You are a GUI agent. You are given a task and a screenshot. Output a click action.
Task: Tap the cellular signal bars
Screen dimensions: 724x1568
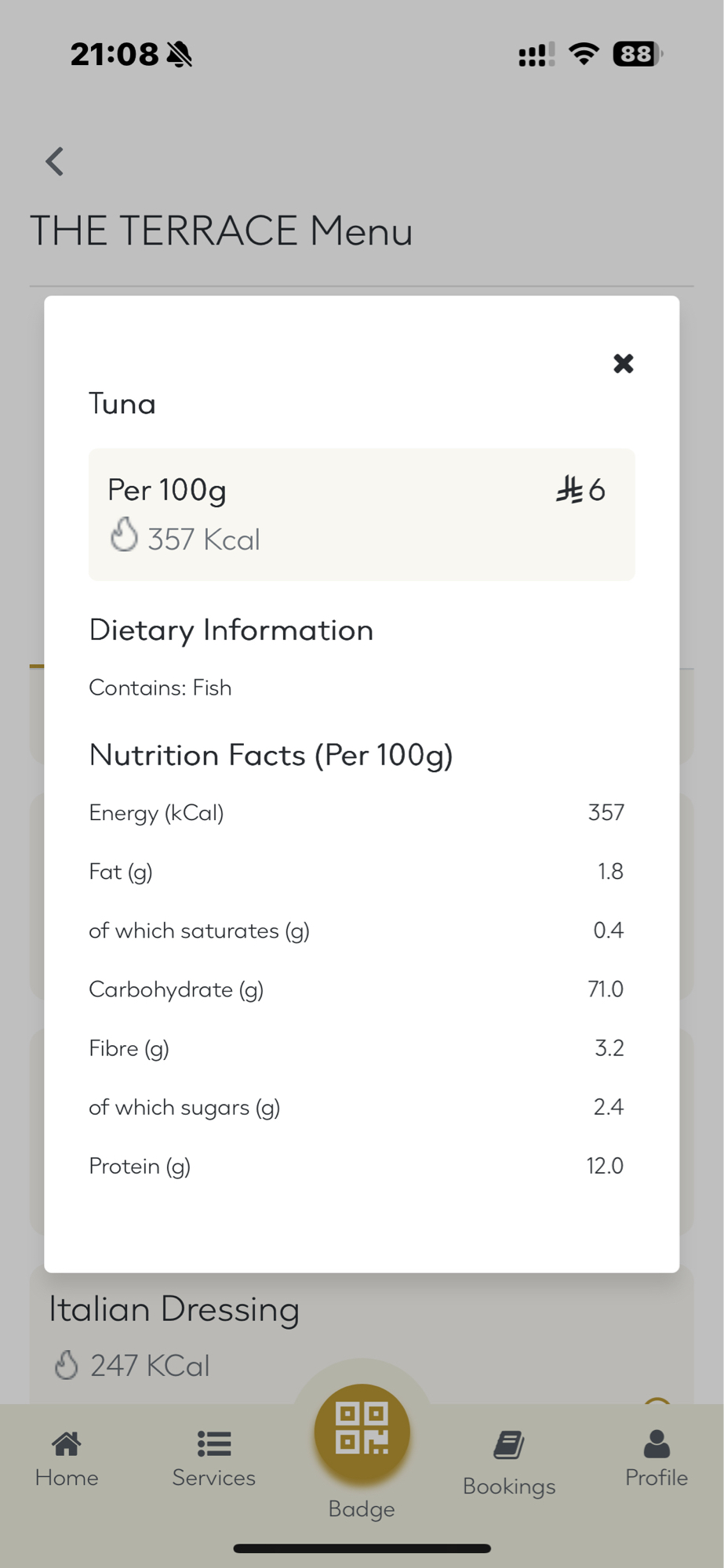click(533, 53)
